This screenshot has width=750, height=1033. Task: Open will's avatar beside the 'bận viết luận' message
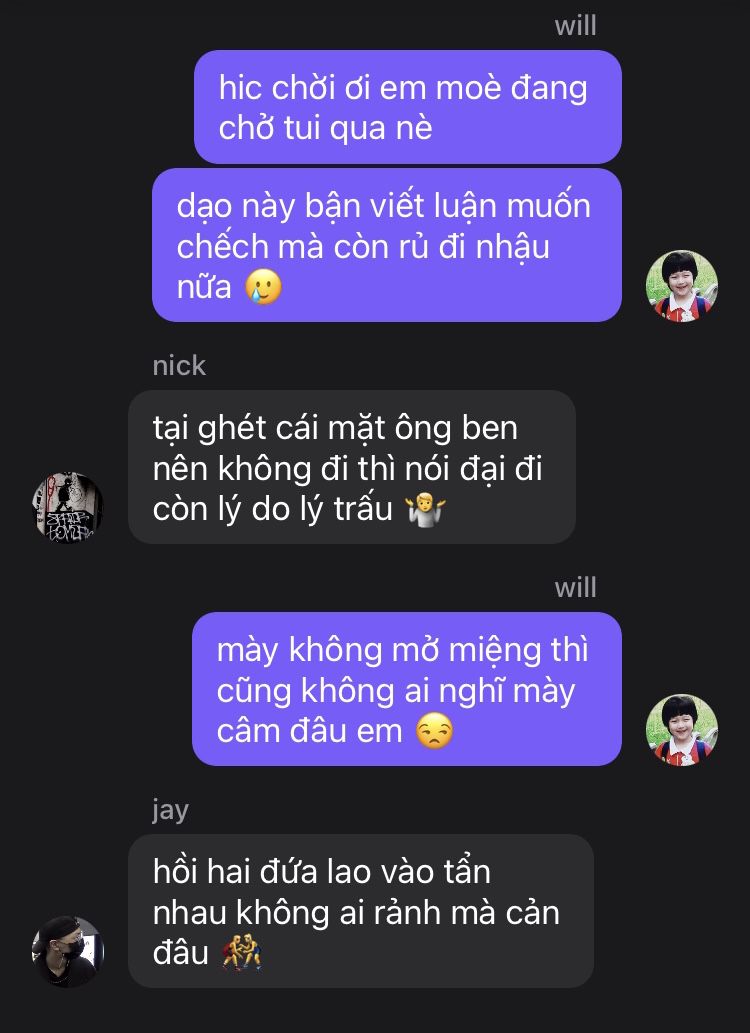(683, 286)
